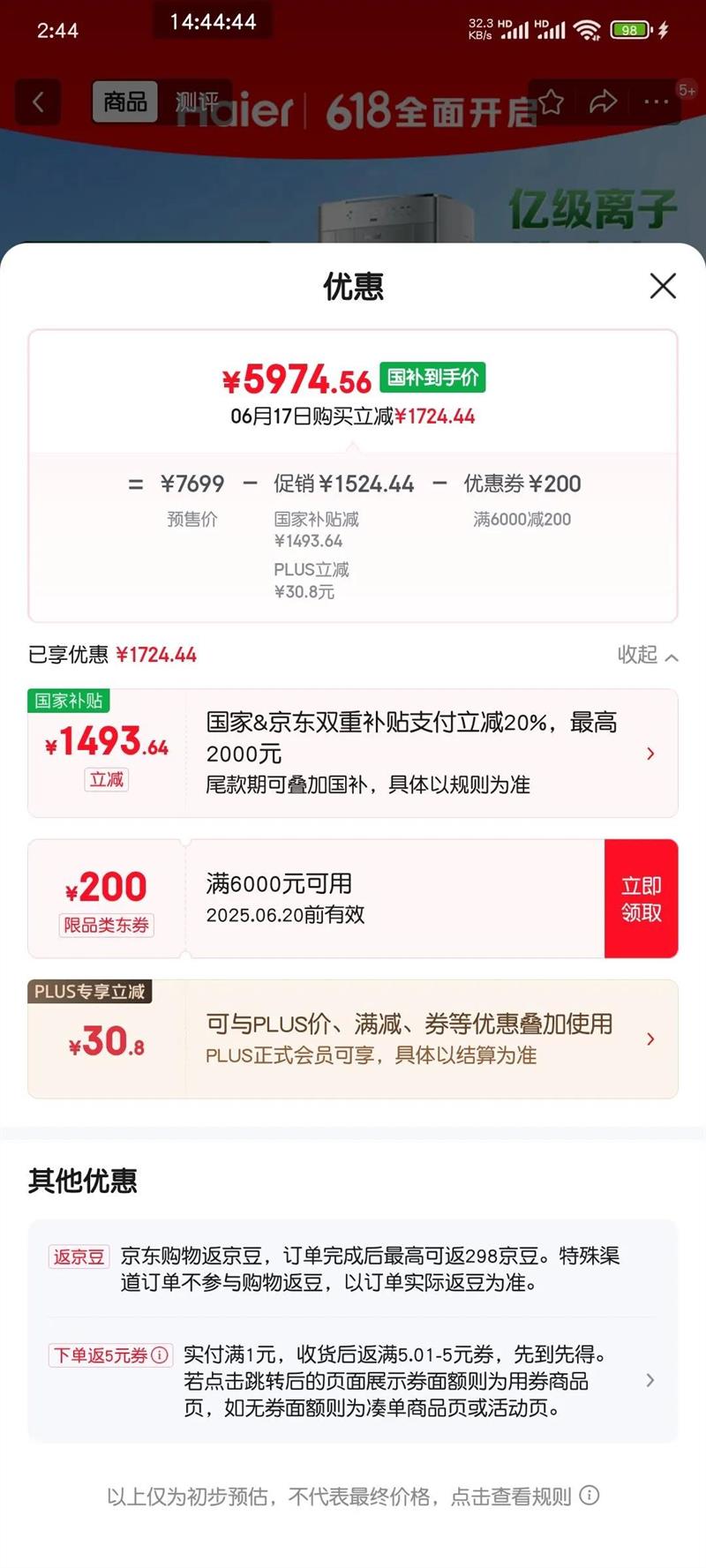Image resolution: width=706 pixels, height=1568 pixels.
Task: Switch to the 测评 tab
Action: click(196, 102)
